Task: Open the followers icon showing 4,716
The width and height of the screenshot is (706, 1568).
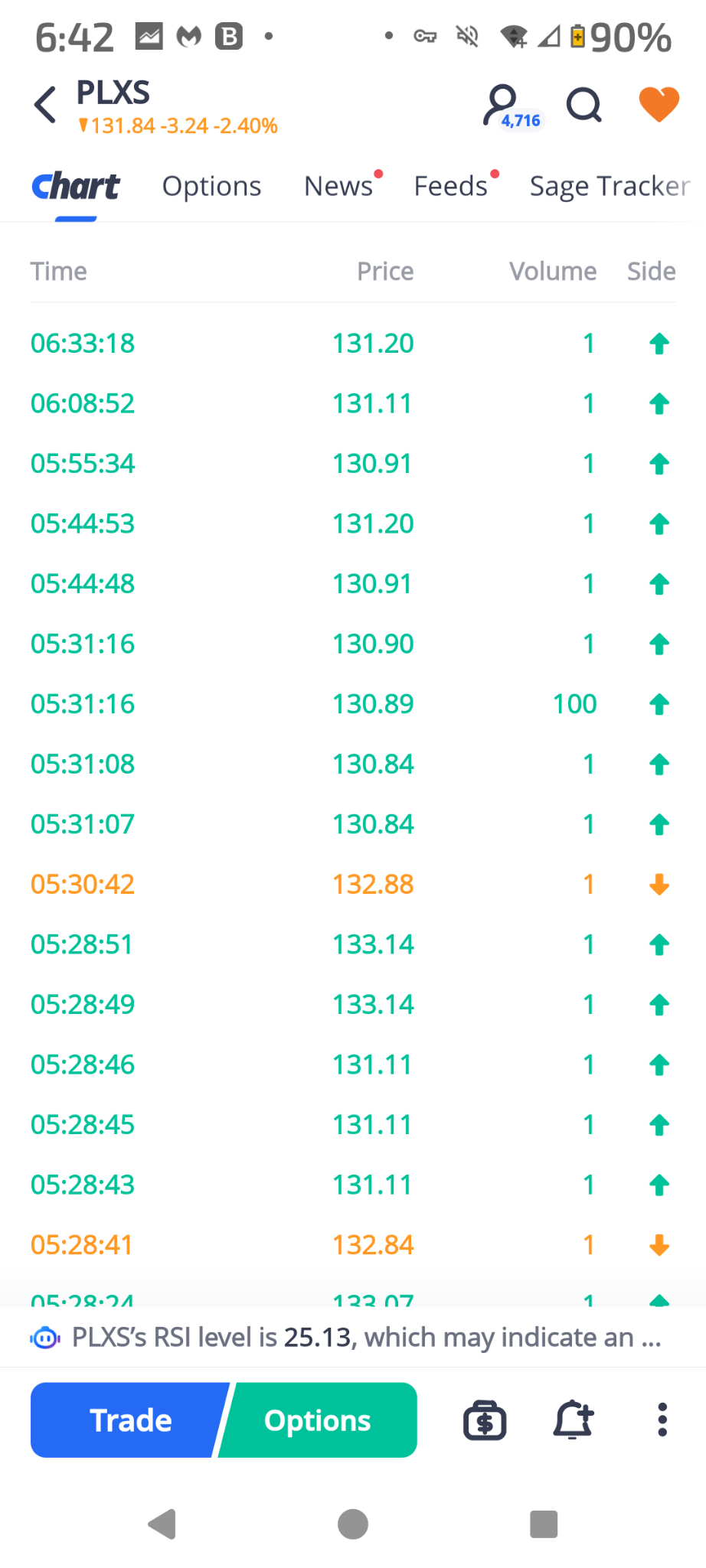Action: 512,106
